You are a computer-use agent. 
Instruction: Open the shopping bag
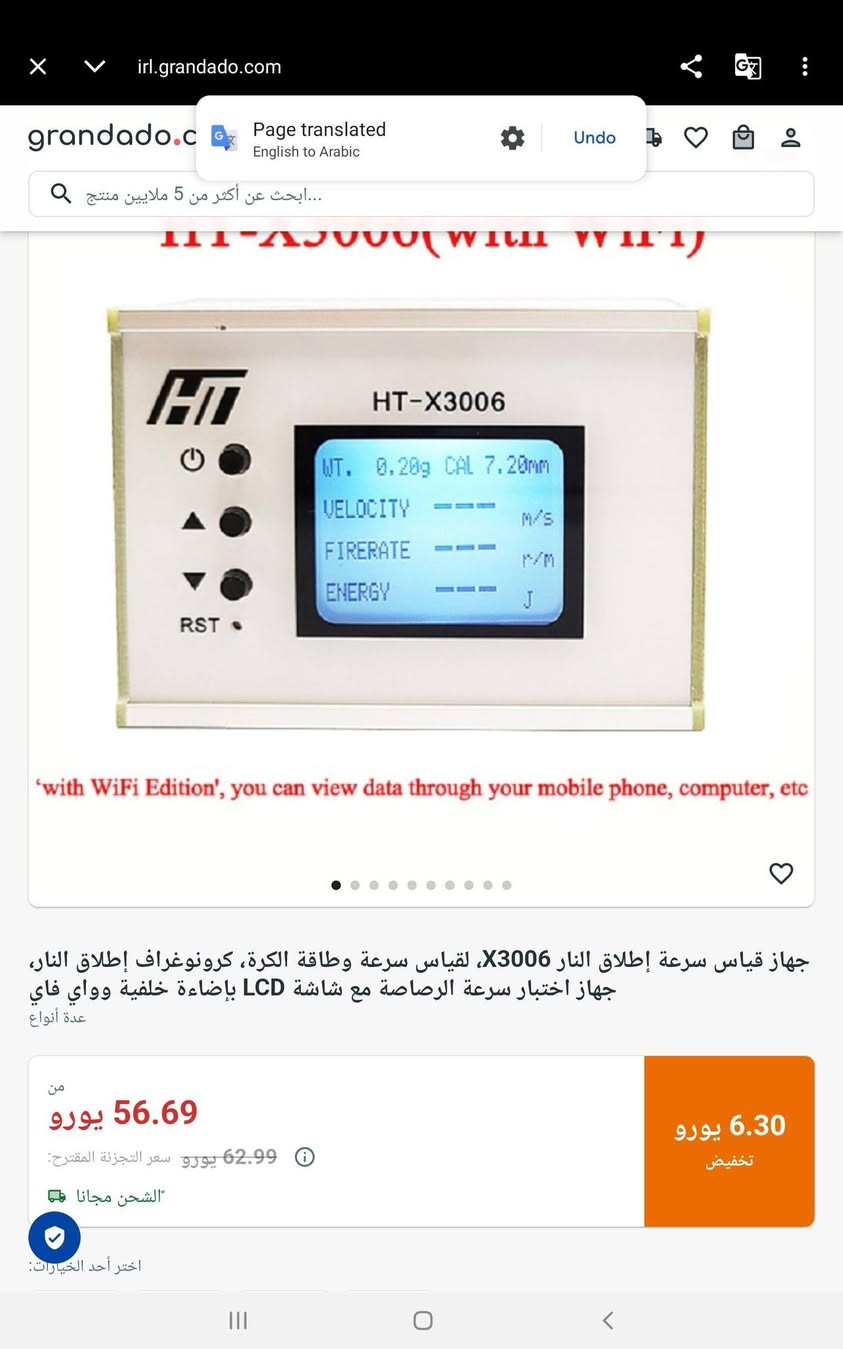[743, 137]
